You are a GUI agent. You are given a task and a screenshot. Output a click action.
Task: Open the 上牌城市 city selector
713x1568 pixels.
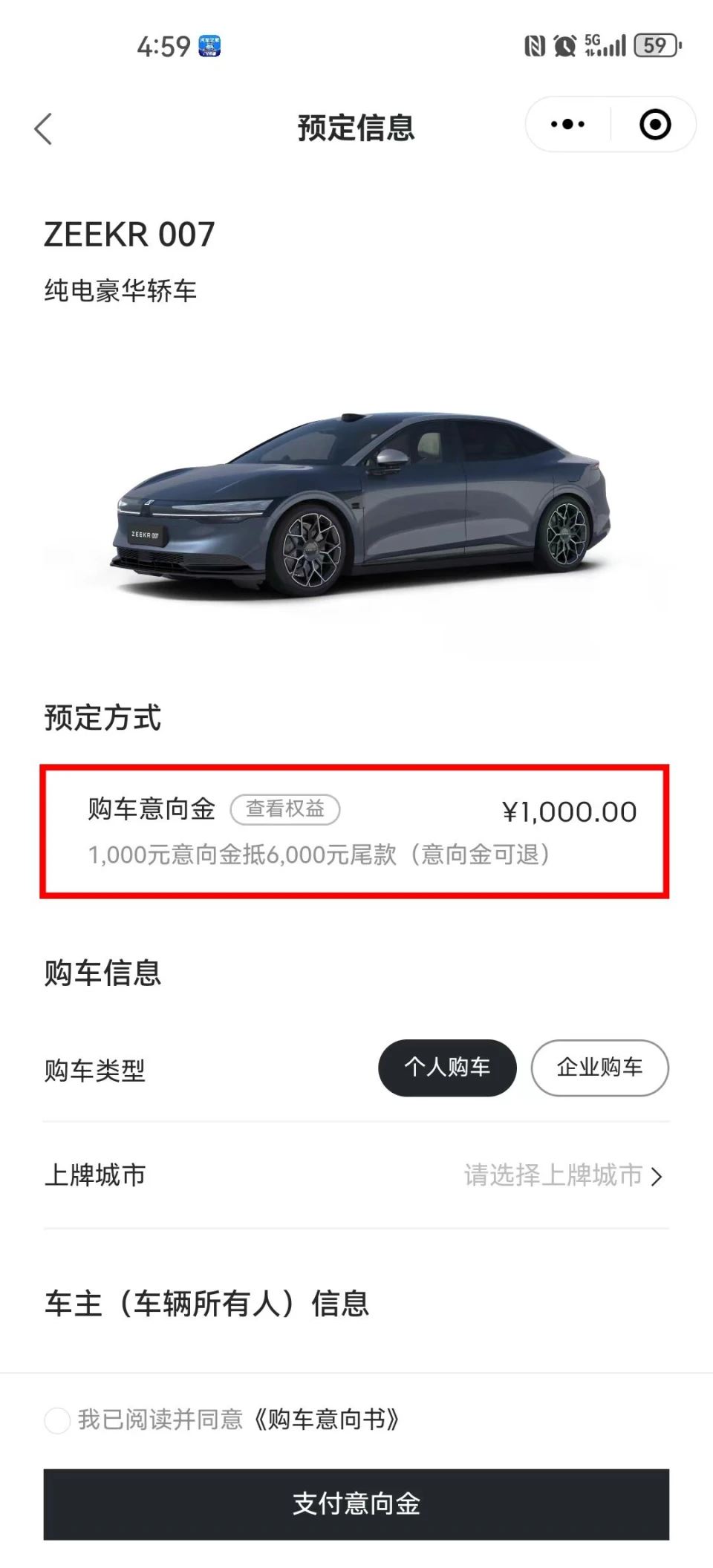(562, 1175)
